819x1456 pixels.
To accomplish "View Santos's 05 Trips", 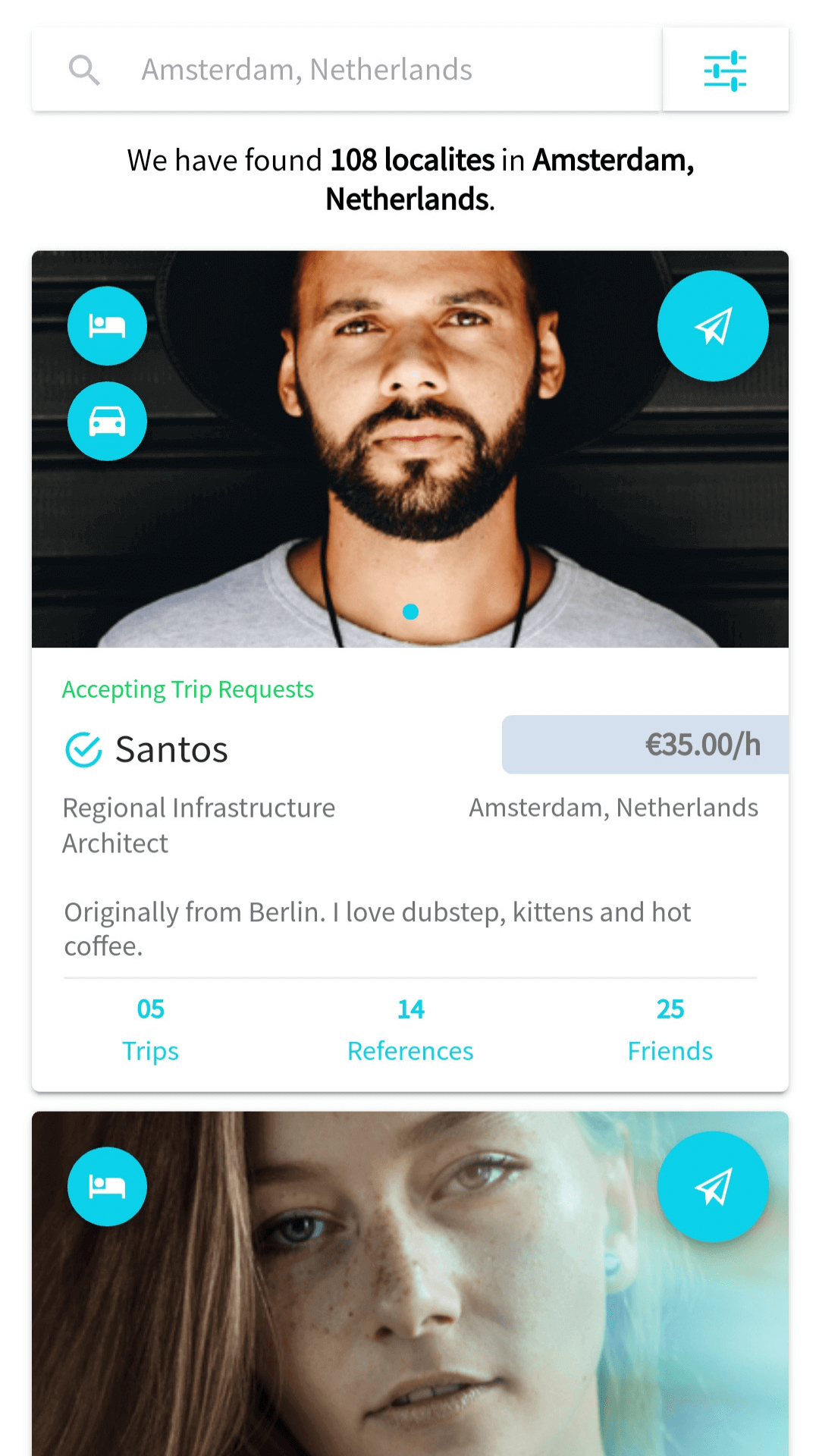I will coord(150,1030).
